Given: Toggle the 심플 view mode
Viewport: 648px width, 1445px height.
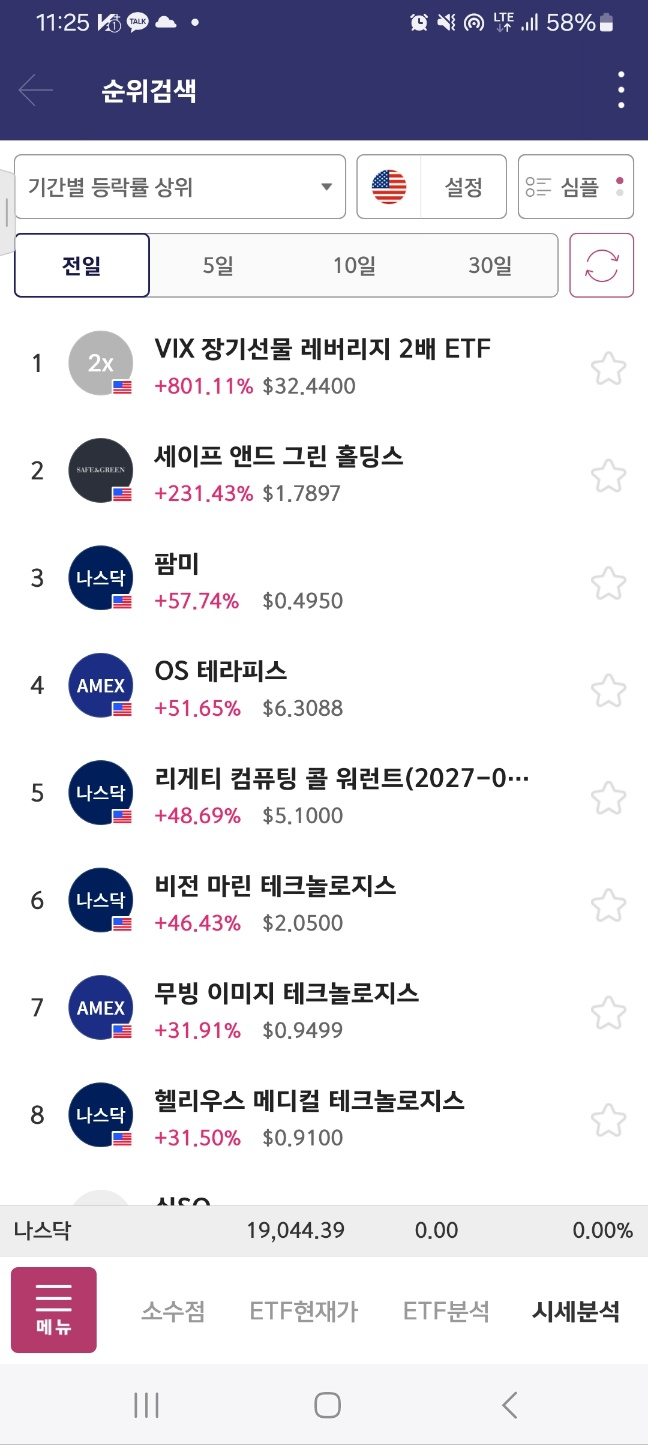Looking at the screenshot, I should [x=576, y=186].
